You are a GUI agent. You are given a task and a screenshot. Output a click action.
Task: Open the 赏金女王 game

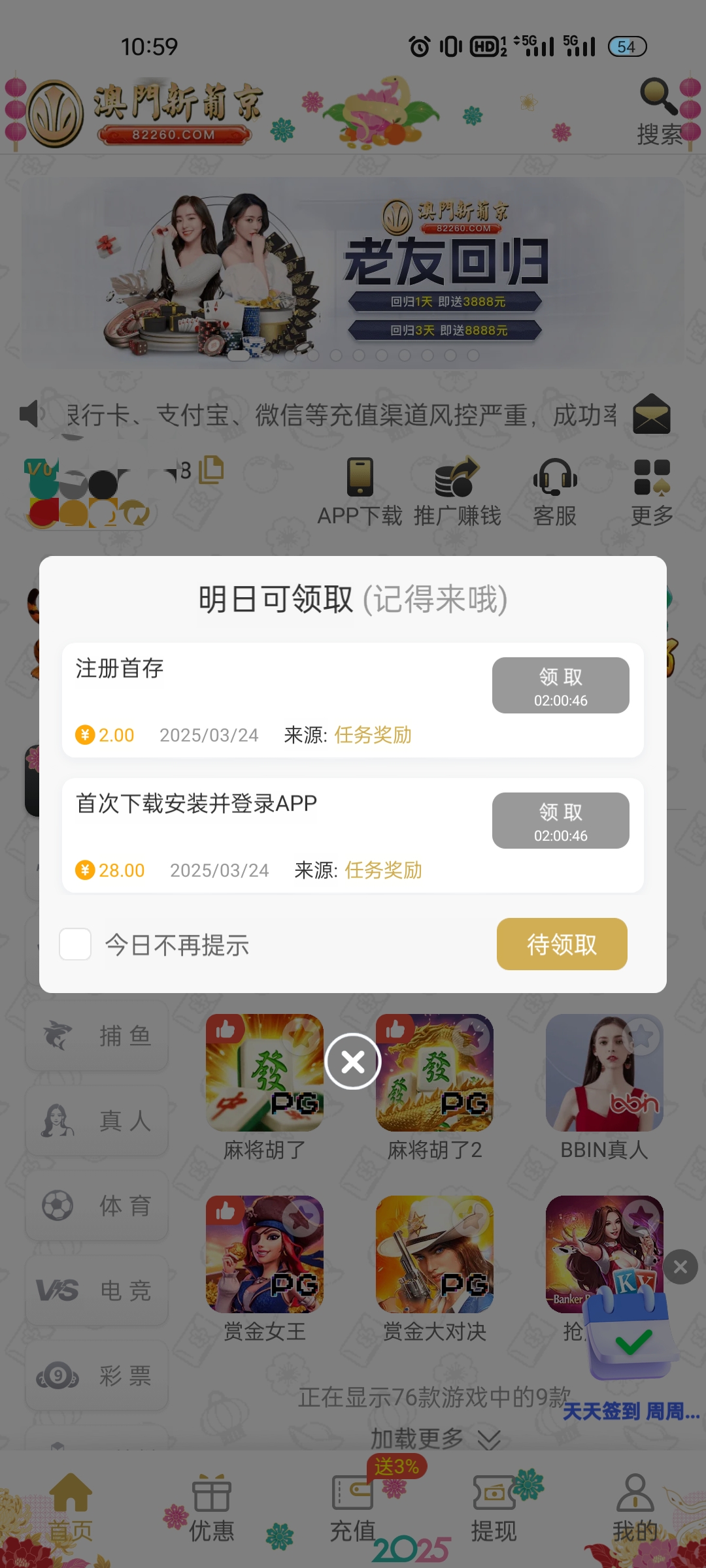265,1269
